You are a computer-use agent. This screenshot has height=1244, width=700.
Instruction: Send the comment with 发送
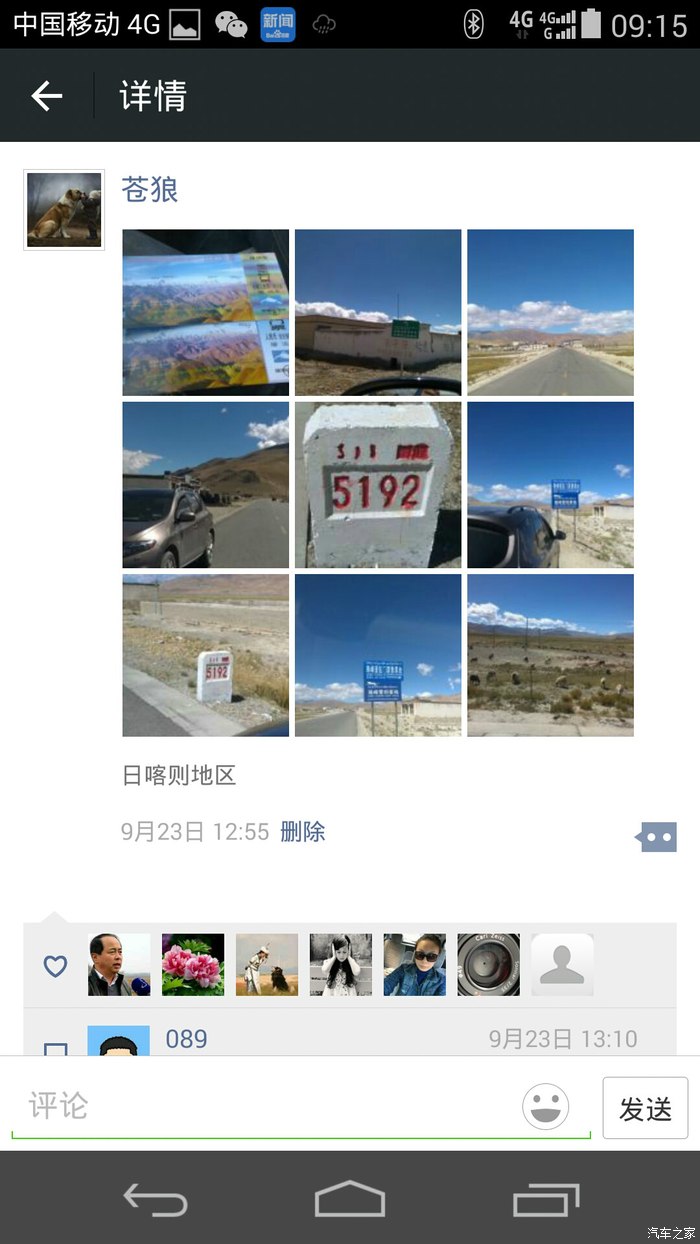(645, 1108)
